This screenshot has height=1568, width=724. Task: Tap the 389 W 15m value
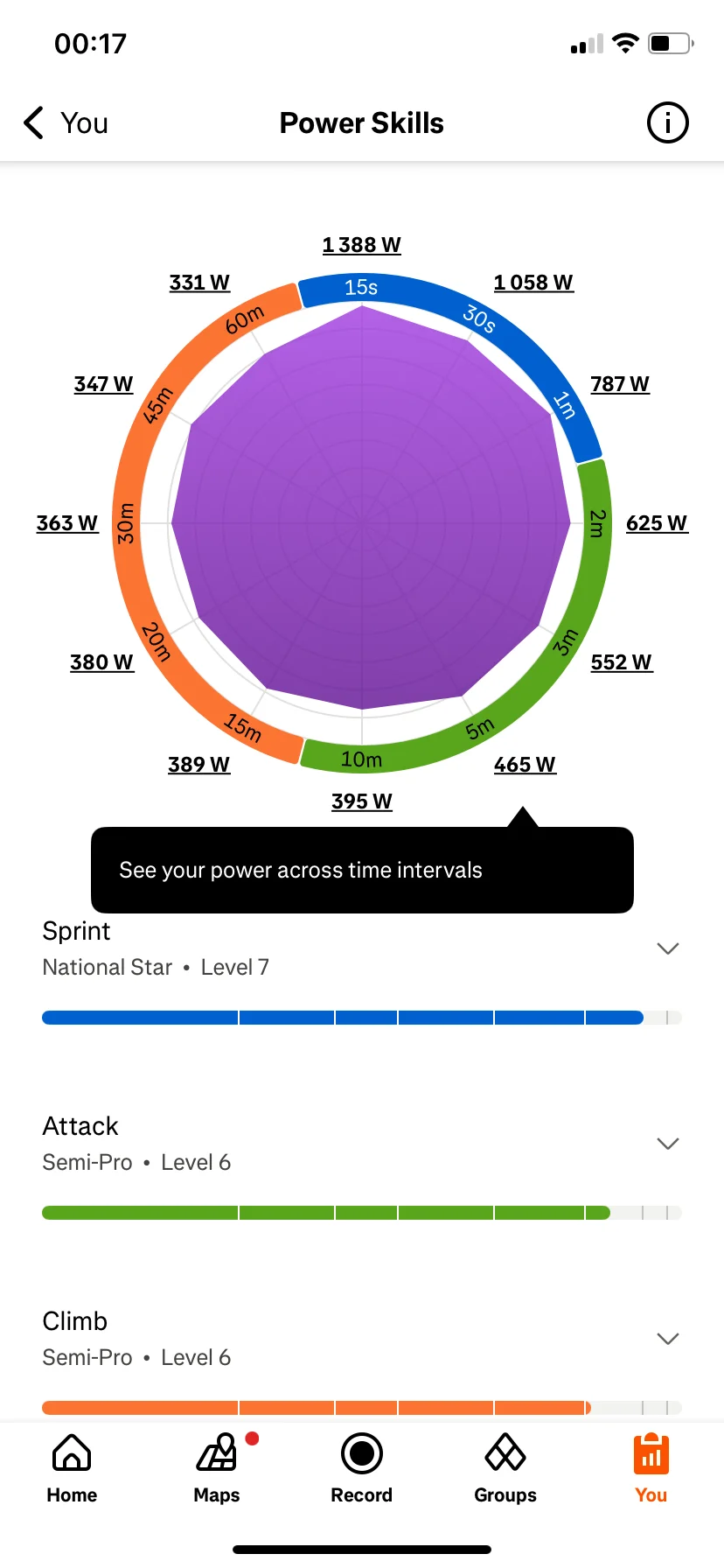199,765
